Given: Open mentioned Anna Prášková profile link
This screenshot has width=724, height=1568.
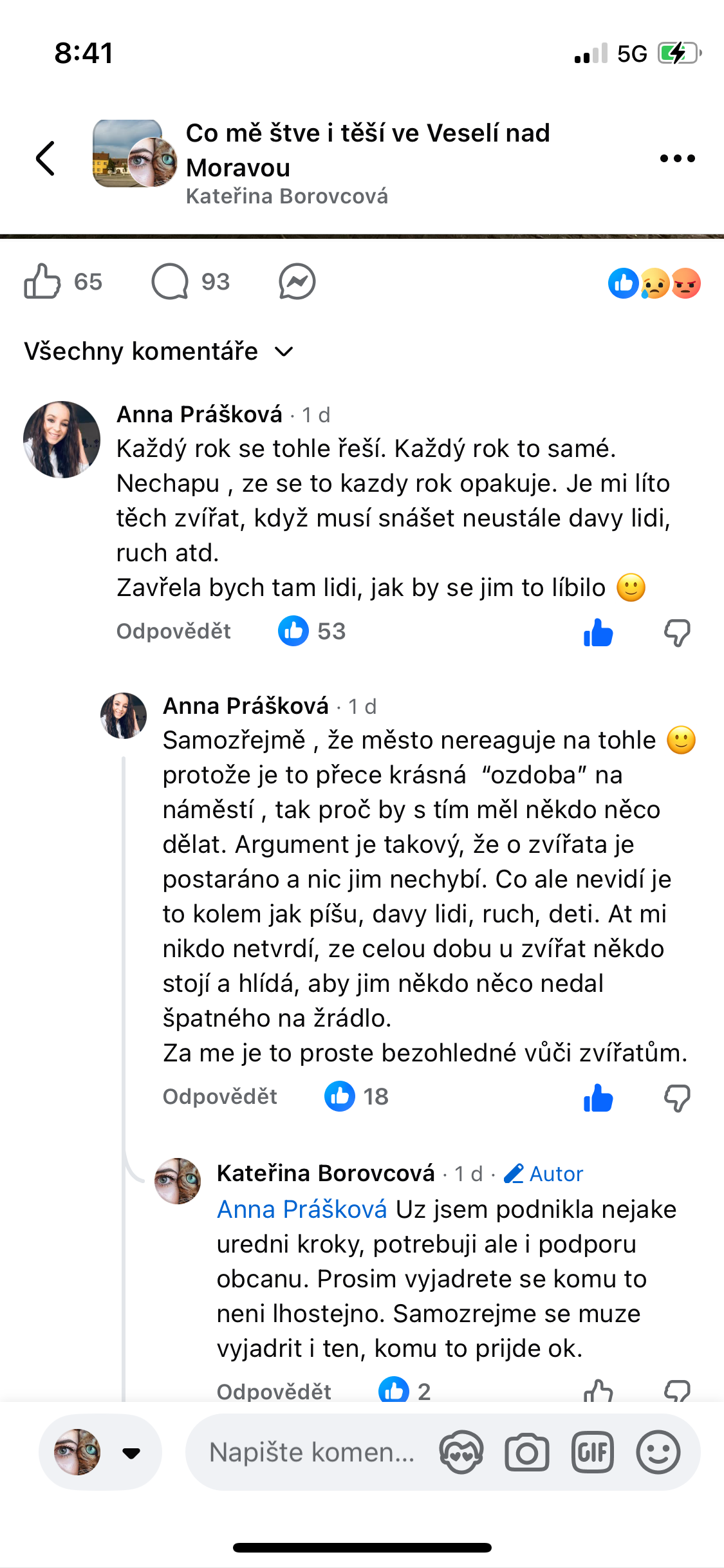Looking at the screenshot, I should tap(301, 1209).
